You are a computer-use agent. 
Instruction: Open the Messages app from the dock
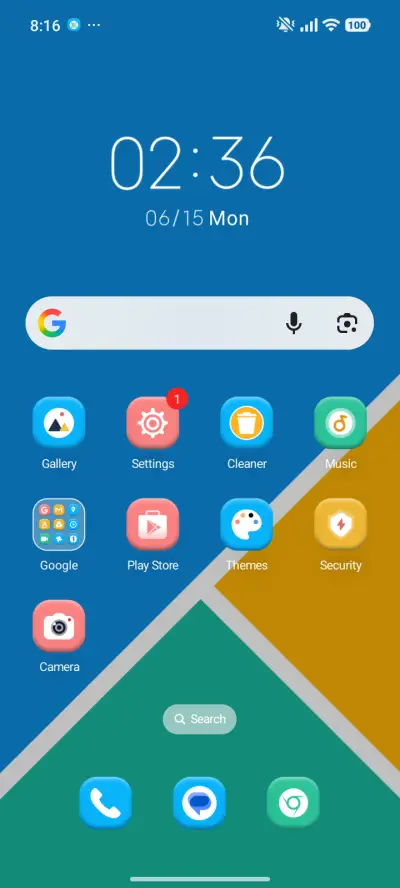(199, 803)
